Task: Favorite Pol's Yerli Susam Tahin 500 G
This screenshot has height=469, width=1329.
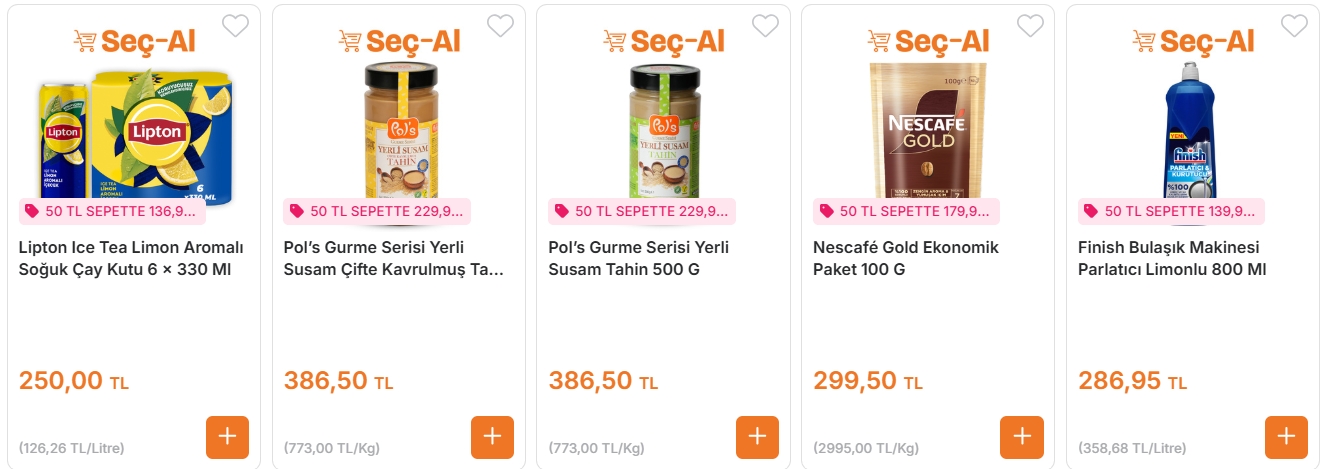Action: pyautogui.click(x=765, y=26)
